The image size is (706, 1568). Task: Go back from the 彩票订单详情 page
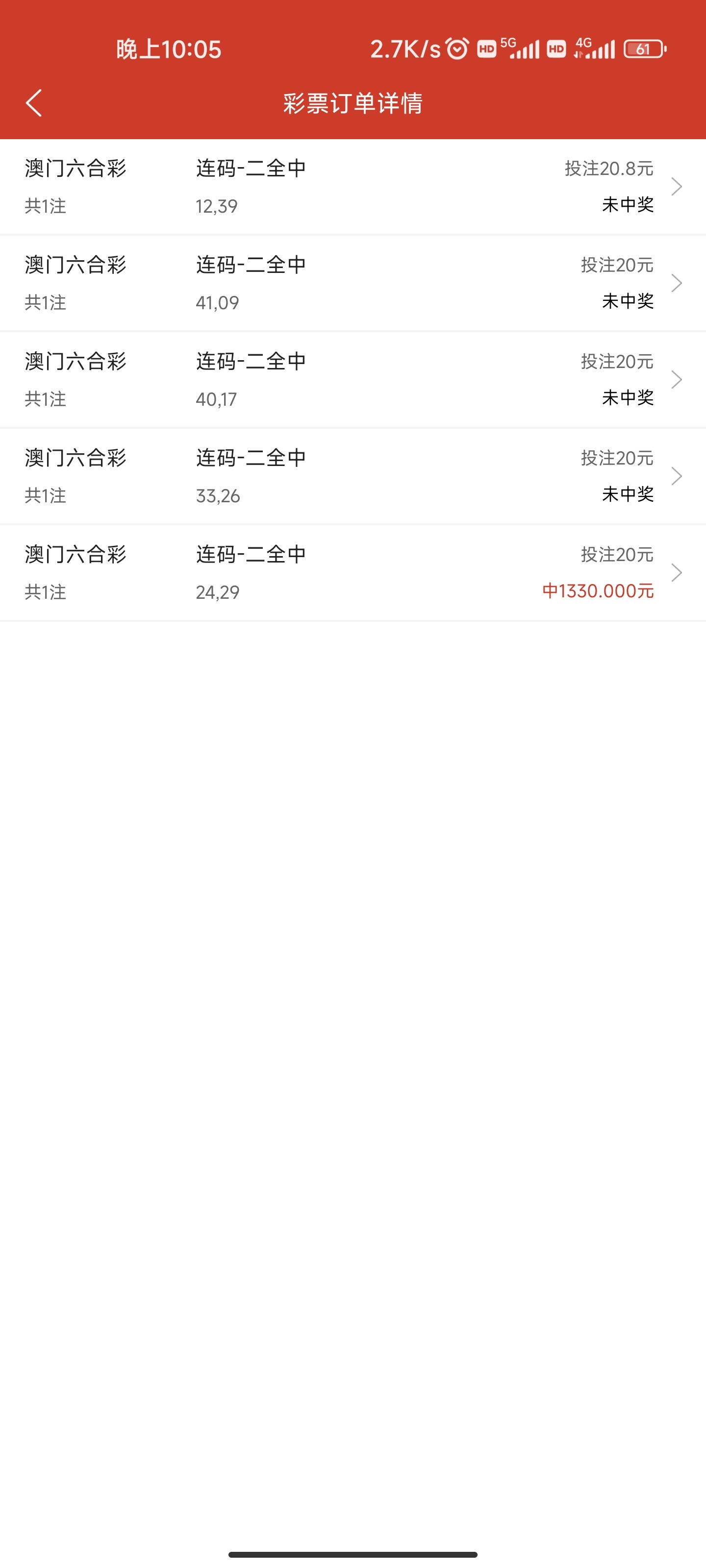point(34,103)
